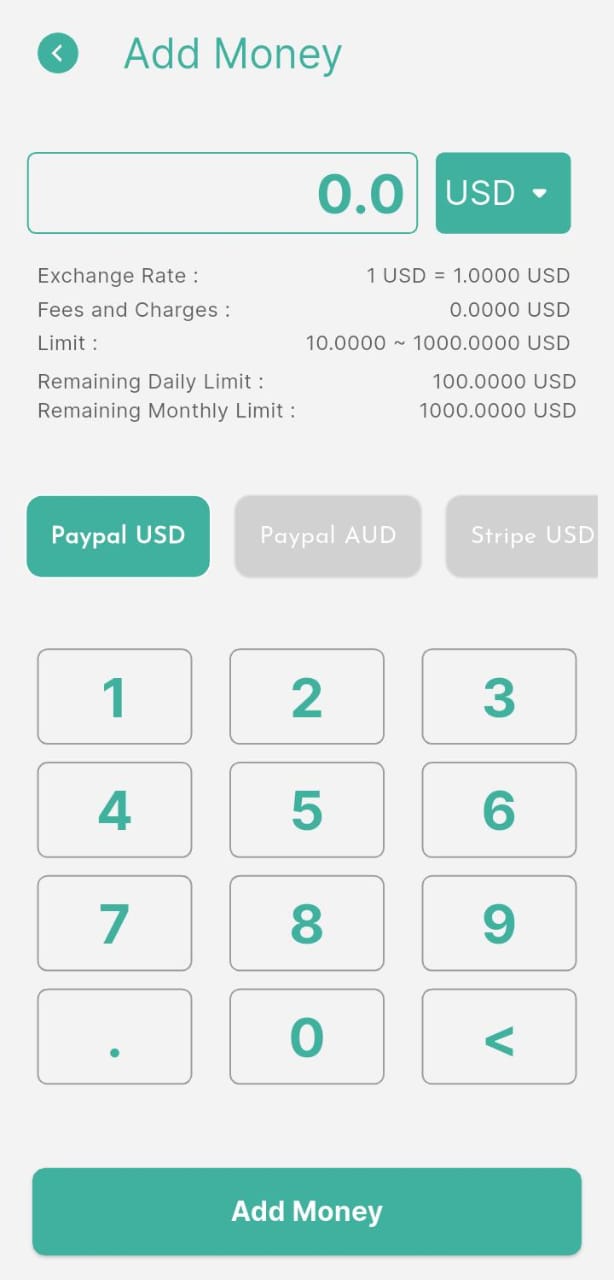Tap keypad number 3

pos(499,697)
